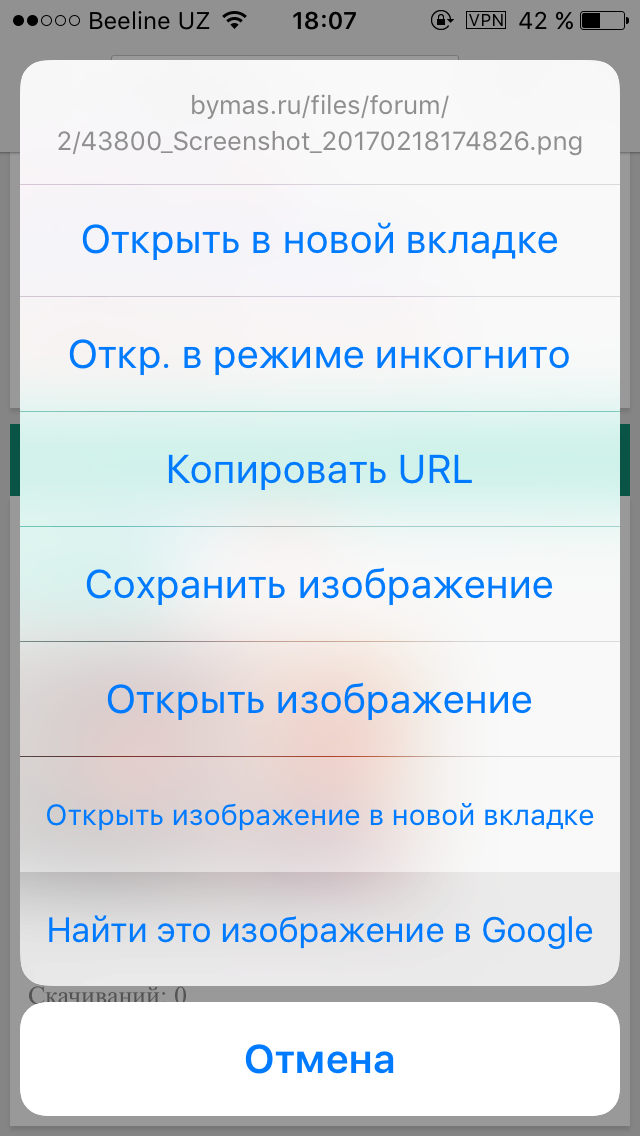Choose 'Открыть в новой вкладке' option
The image size is (640, 1136).
click(320, 241)
